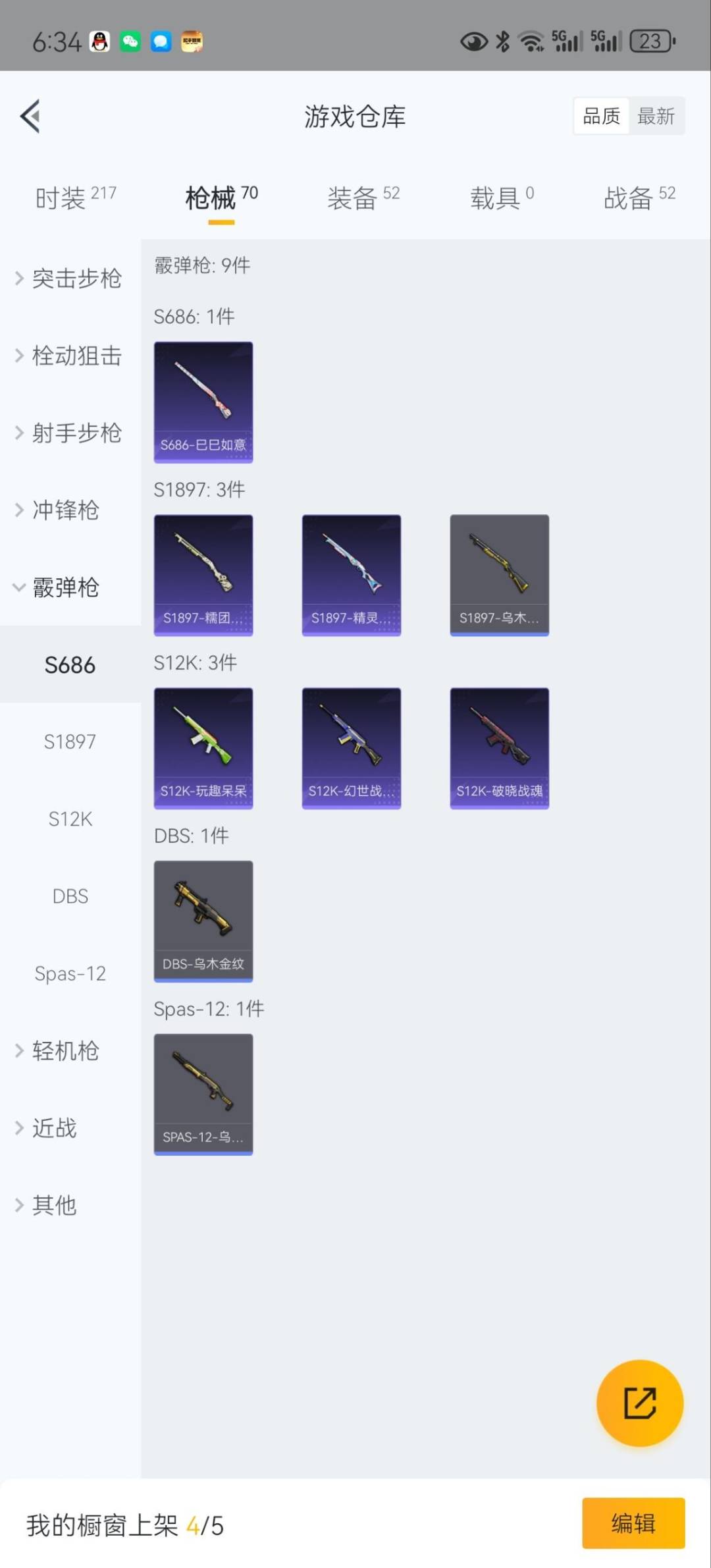Viewport: 711px width, 1568px height.
Task: Select S12K in the sidebar
Action: 70,819
